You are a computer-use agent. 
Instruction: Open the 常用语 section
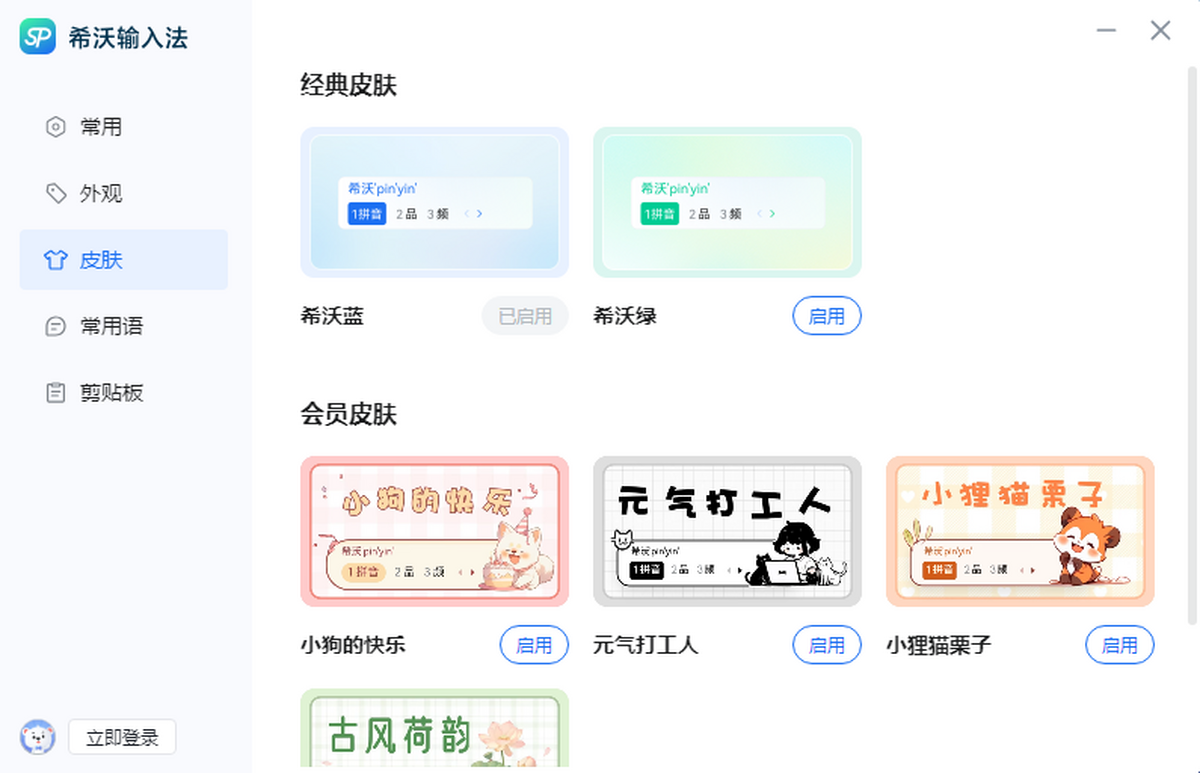pos(110,326)
